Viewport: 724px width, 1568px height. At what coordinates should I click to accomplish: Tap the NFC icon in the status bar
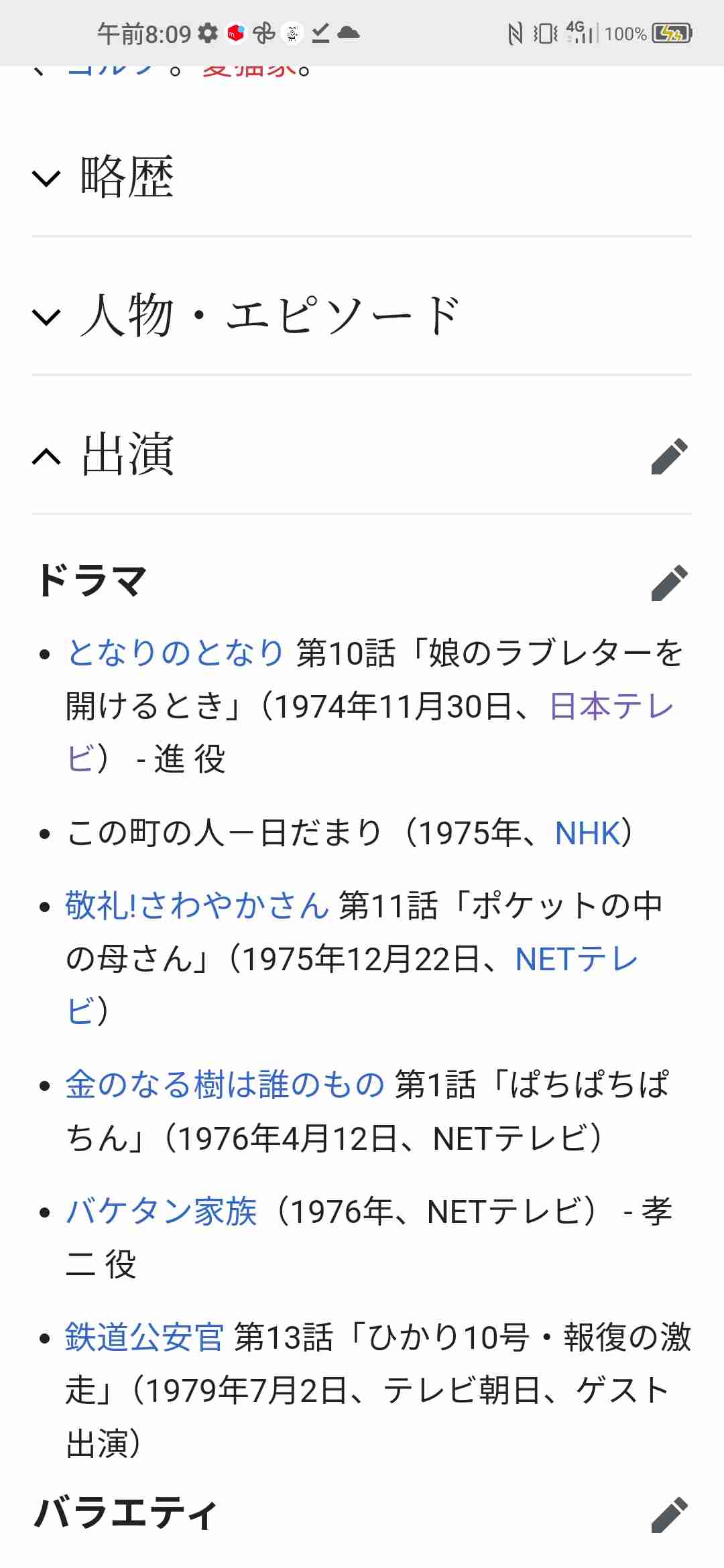click(515, 32)
